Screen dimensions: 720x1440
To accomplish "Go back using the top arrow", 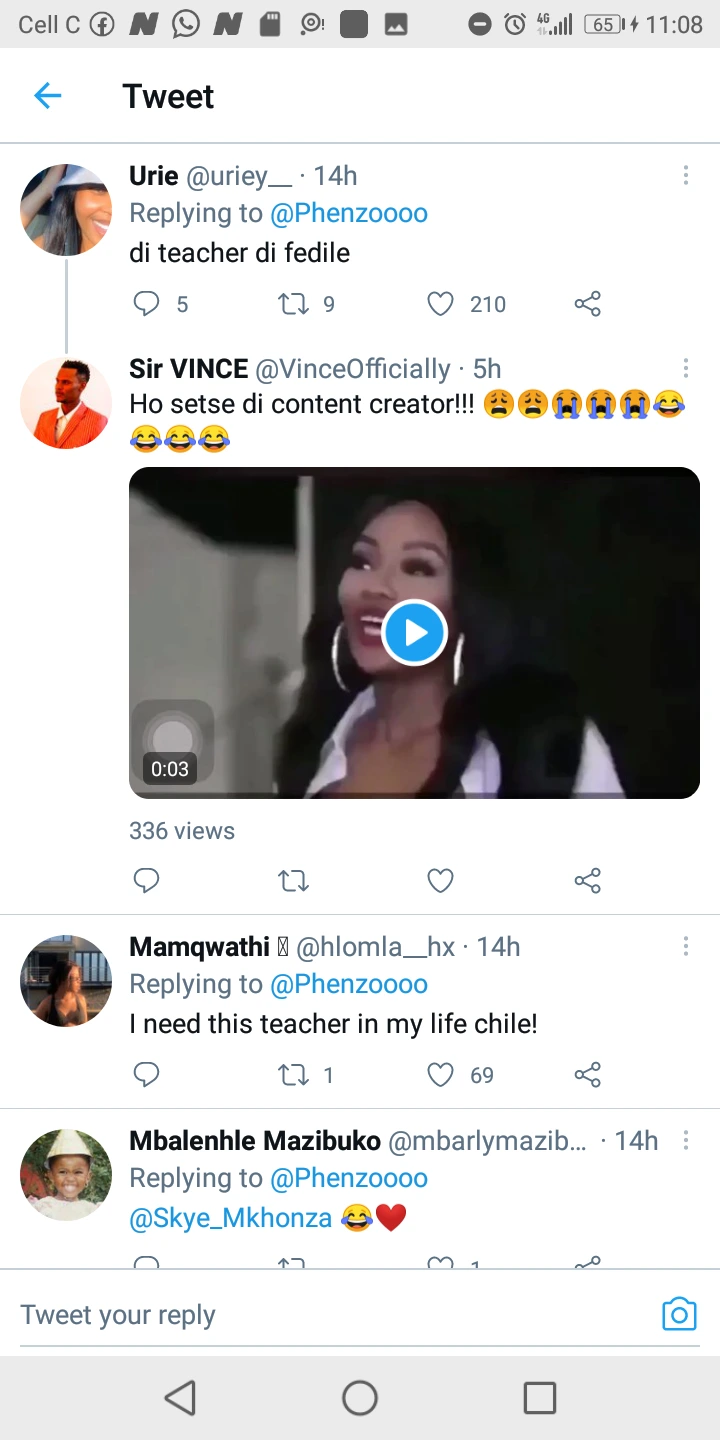I will [48, 96].
